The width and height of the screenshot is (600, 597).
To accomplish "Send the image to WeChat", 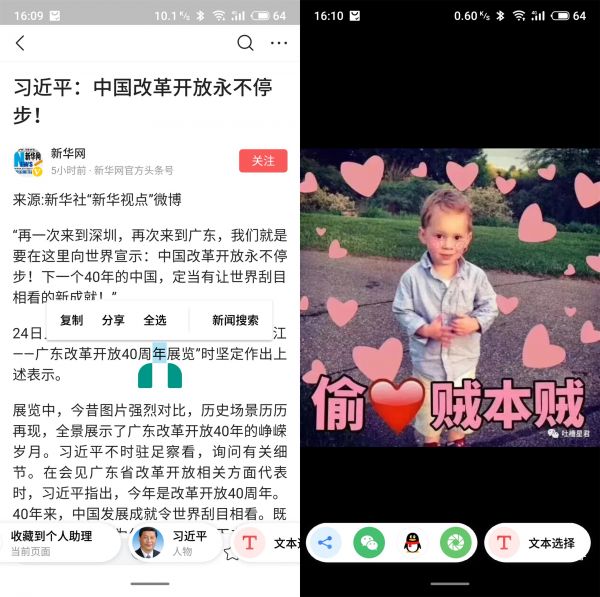I will tap(369, 543).
